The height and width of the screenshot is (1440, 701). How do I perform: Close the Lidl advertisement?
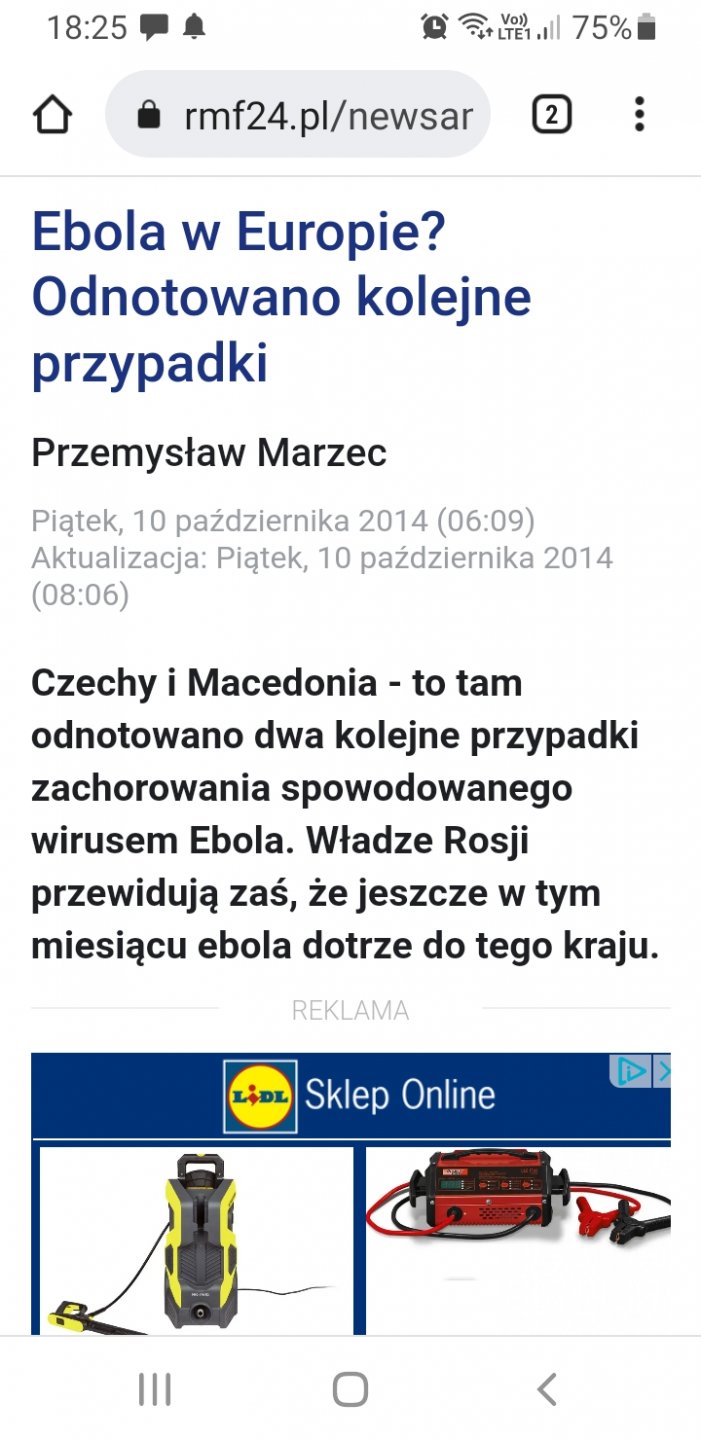click(662, 1072)
